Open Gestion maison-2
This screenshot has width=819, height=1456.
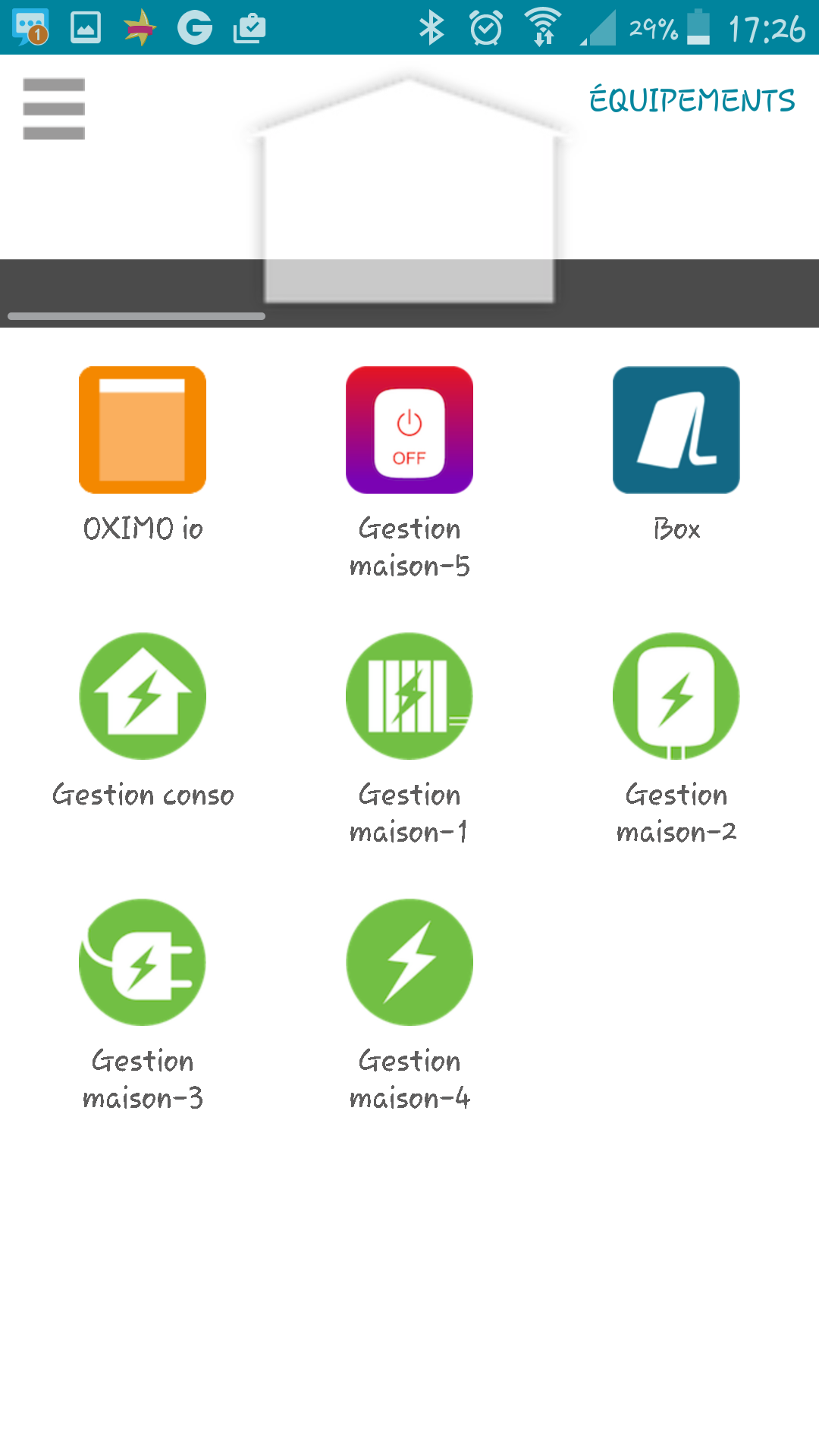click(x=676, y=696)
